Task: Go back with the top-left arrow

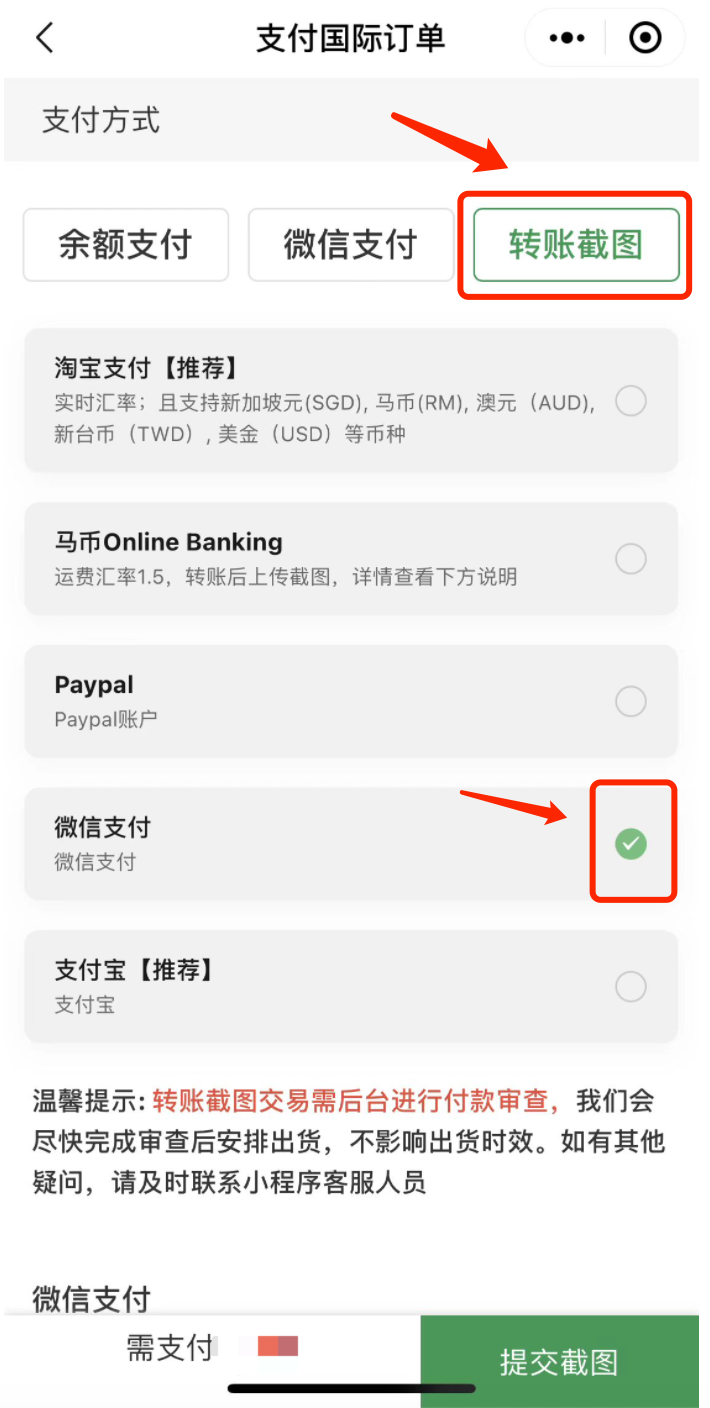Action: tap(44, 39)
